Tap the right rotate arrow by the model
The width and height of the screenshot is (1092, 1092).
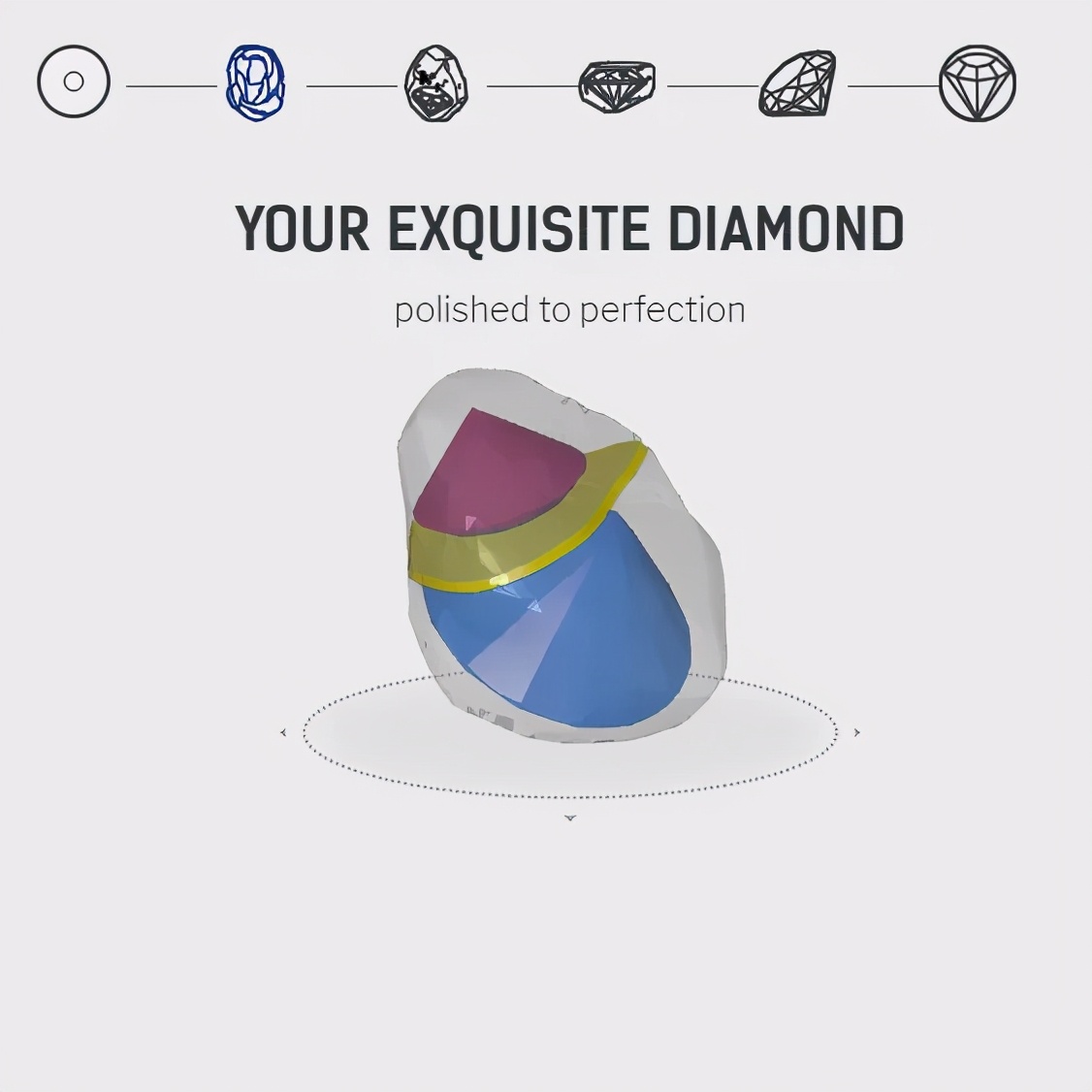coord(856,732)
